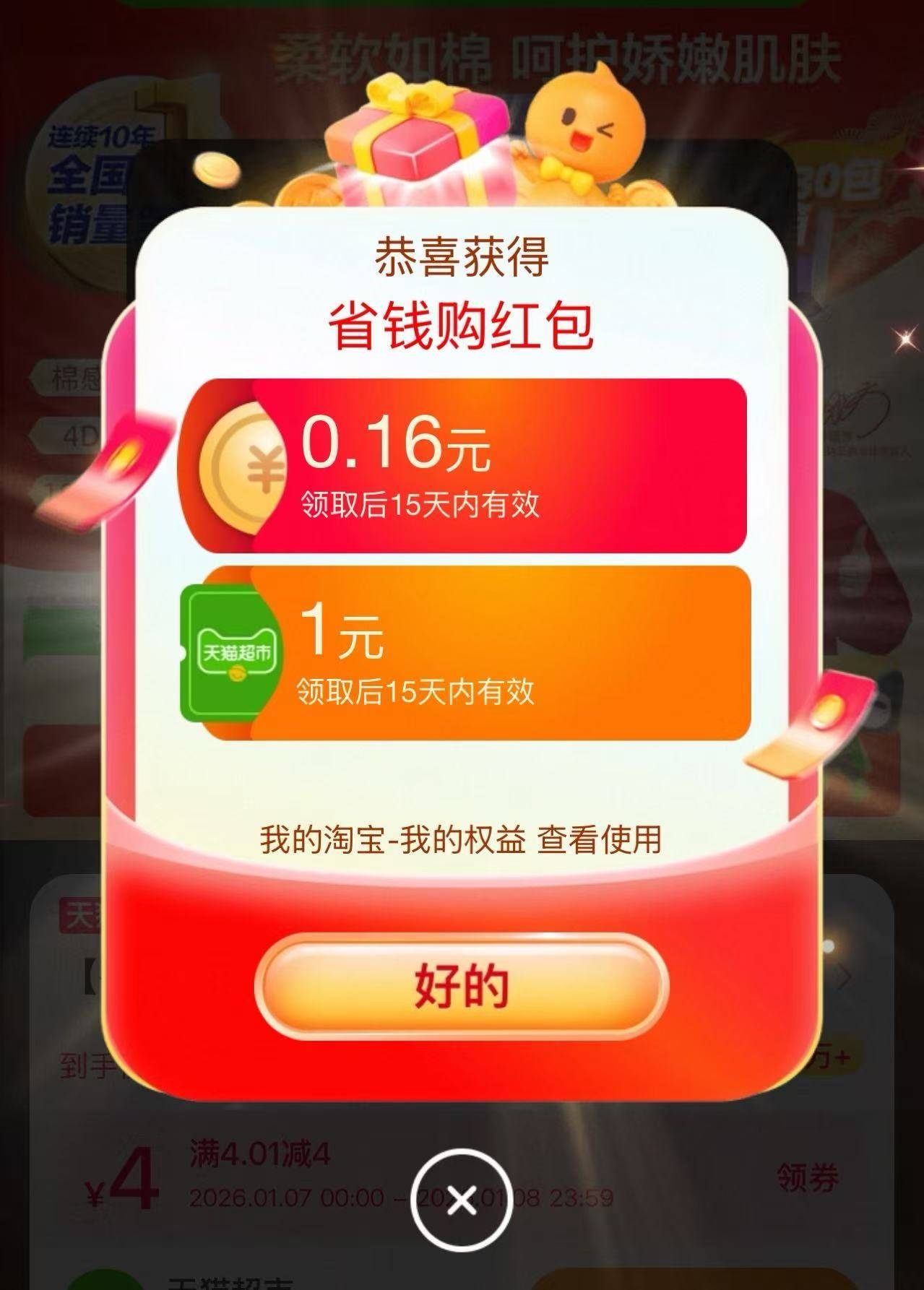Open the 天猫超市 1元 coupon card
This screenshot has width=924, height=1290.
click(x=465, y=654)
